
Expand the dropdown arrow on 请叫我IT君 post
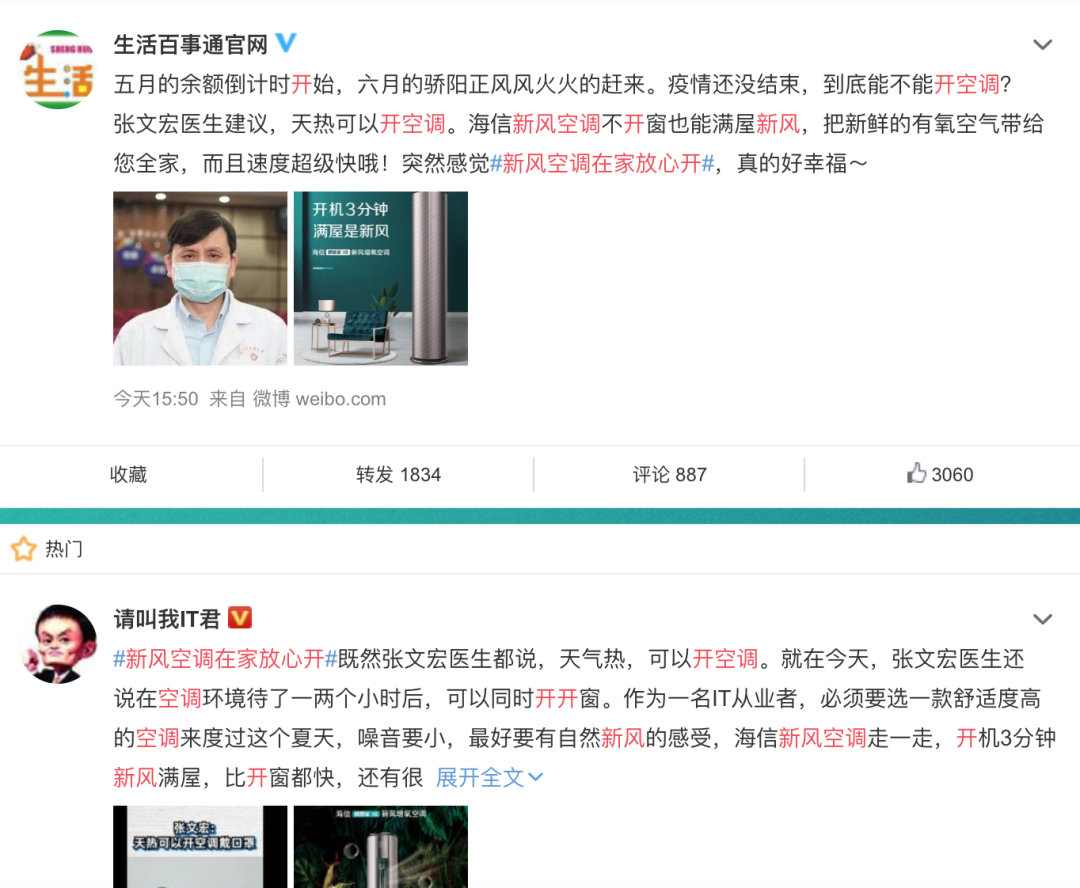click(1042, 619)
